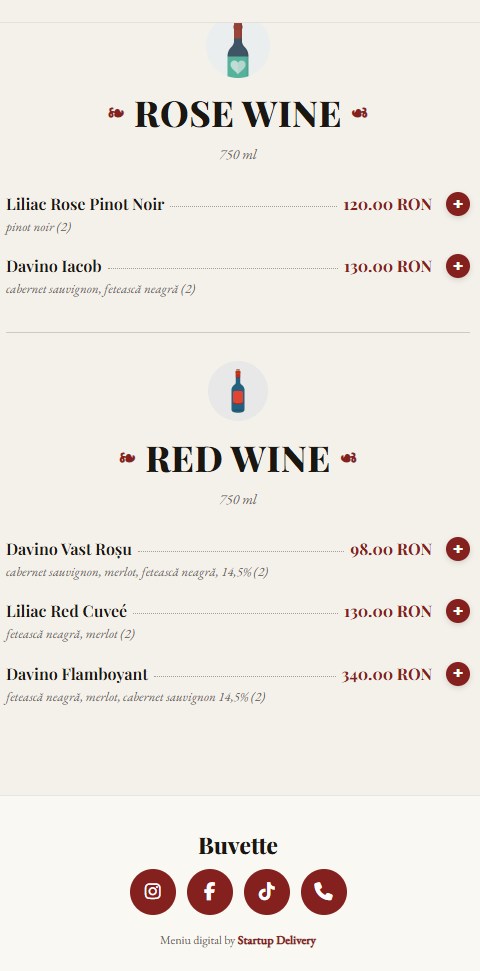Call Buvette using the phone icon
Image resolution: width=480 pixels, height=971 pixels.
324,892
